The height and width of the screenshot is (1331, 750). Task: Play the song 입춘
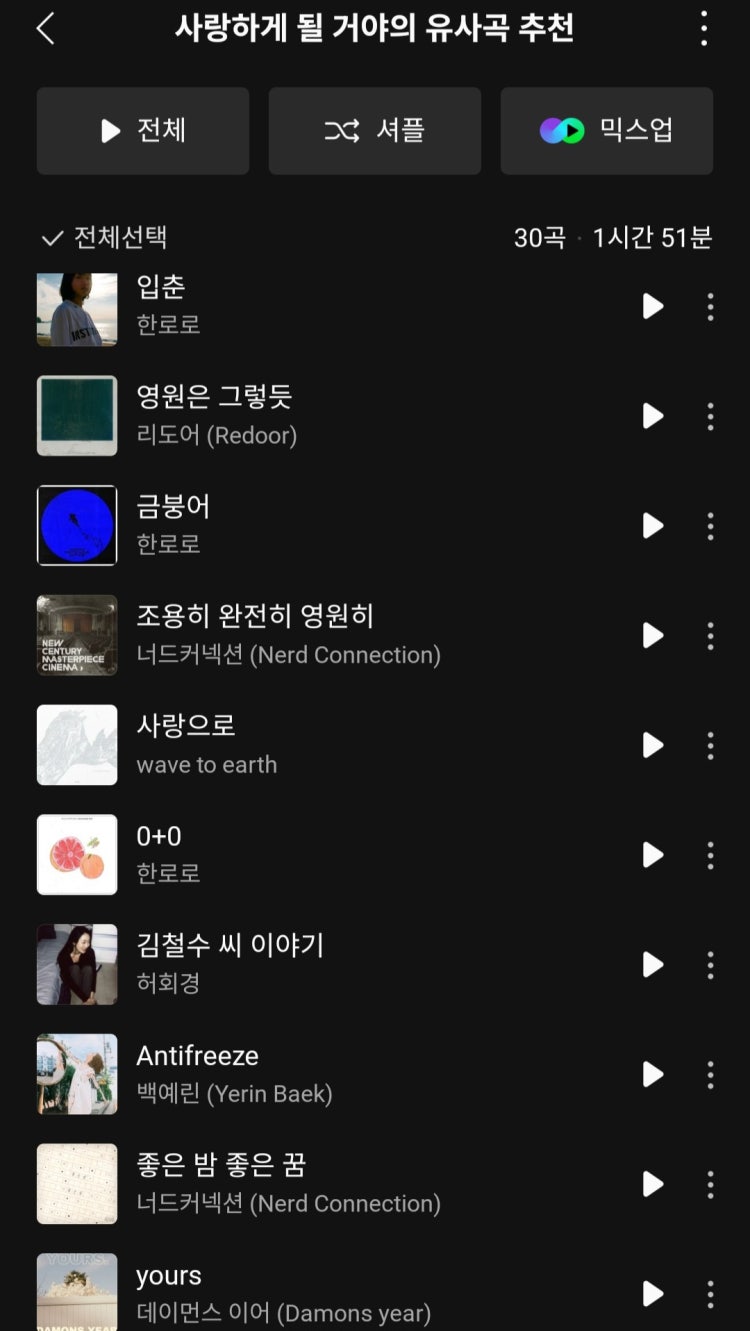point(653,306)
